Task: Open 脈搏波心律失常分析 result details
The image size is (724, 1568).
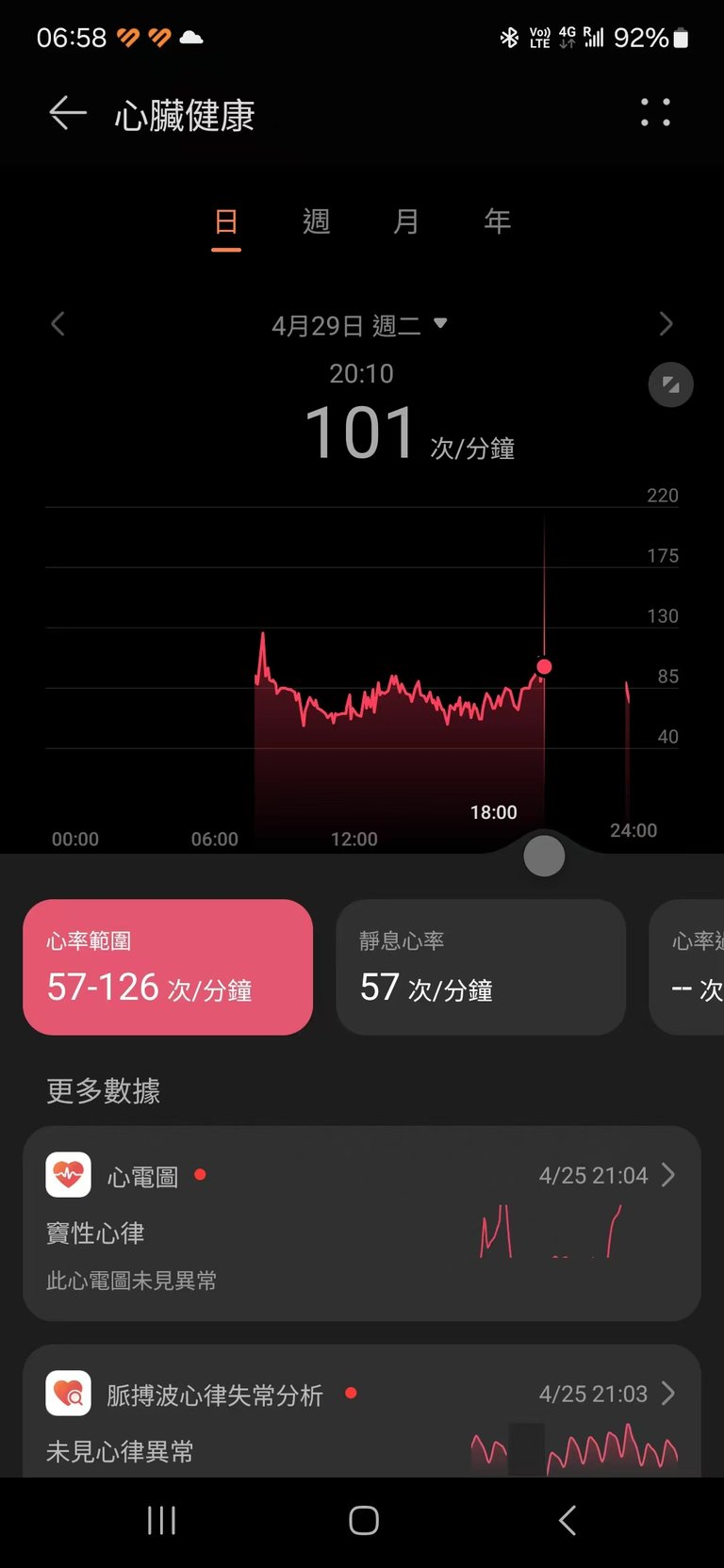Action: click(x=362, y=1411)
